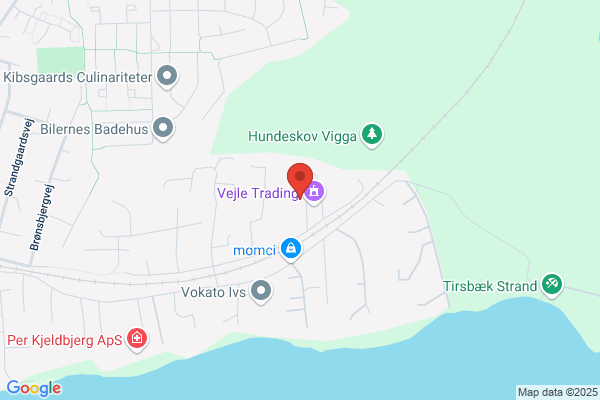Image resolution: width=600 pixels, height=400 pixels.
Task: Open the Tirsbæk Strand beach marker
Action: pyautogui.click(x=552, y=285)
